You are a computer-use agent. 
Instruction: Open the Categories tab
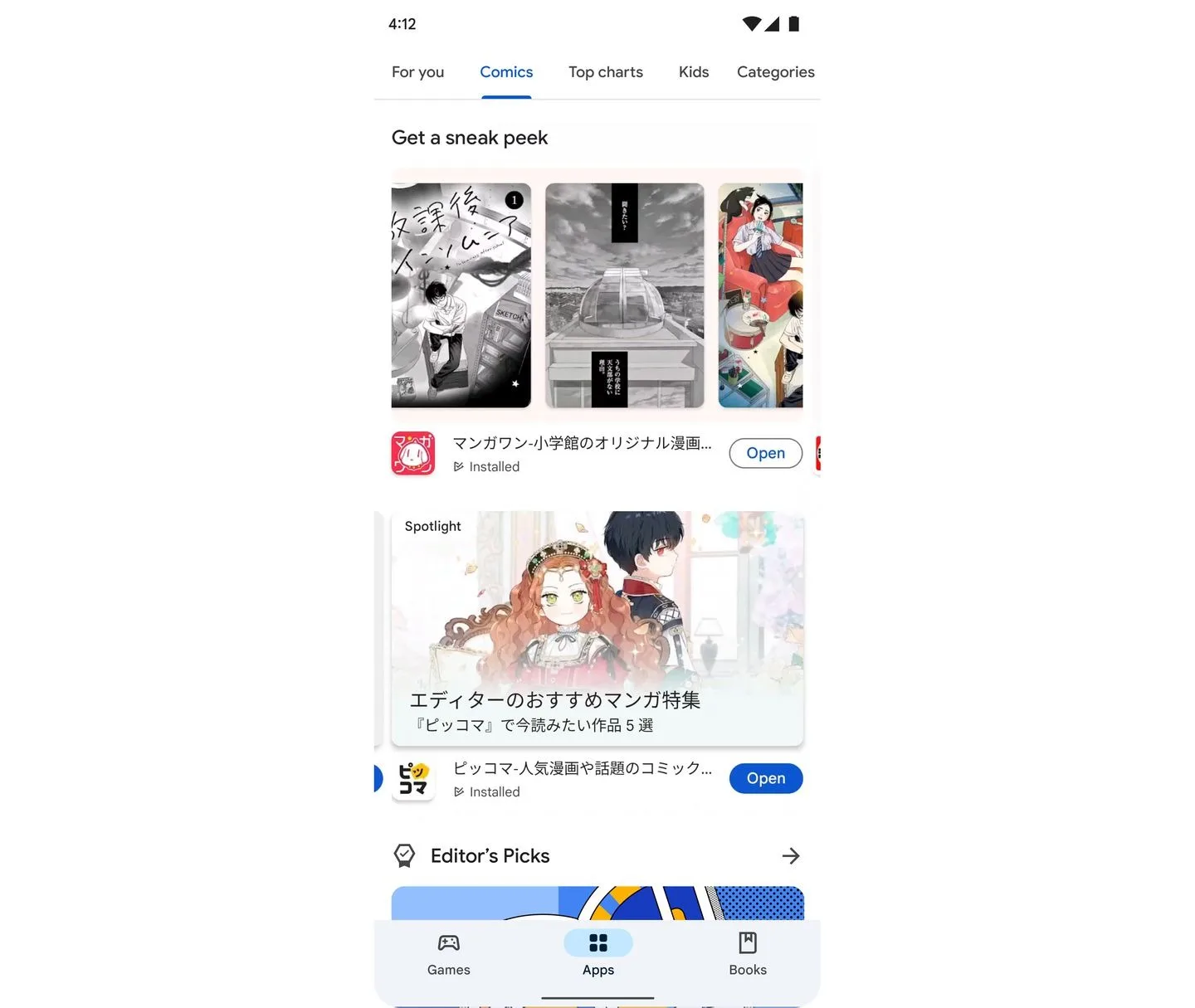[775, 72]
